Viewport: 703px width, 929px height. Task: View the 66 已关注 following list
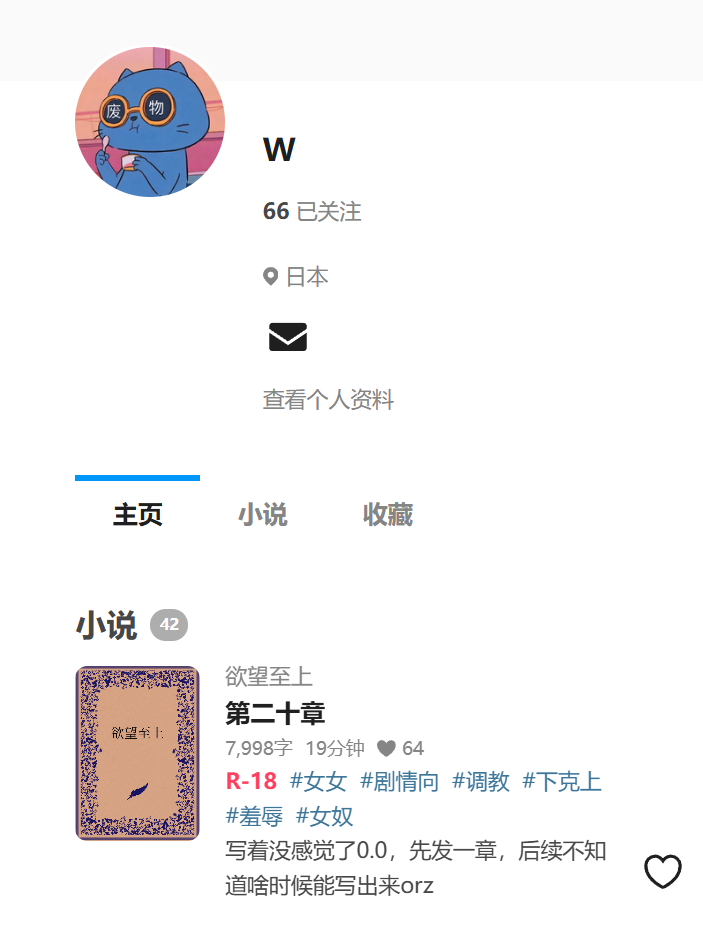[312, 212]
